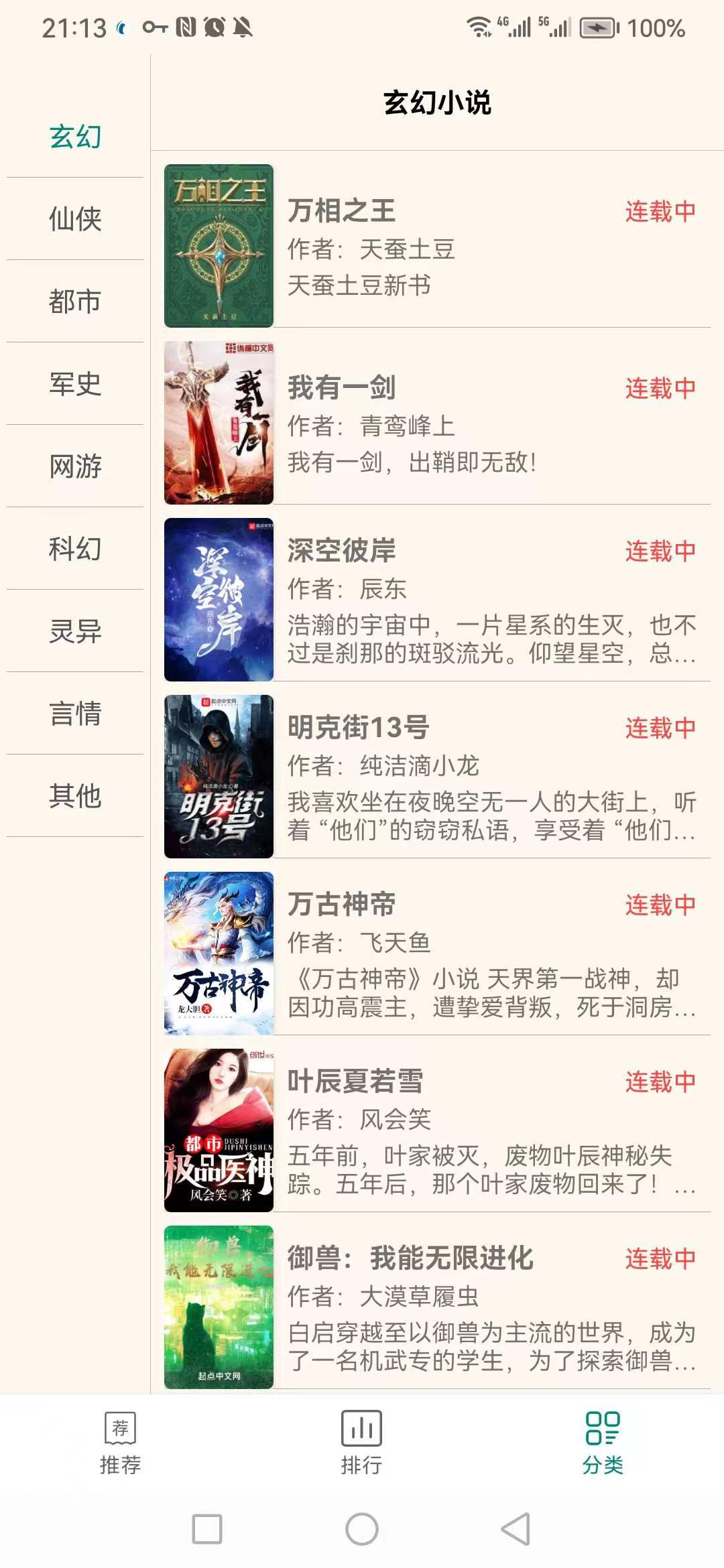Open the novel 万相之王
724x1568 pixels.
tap(343, 211)
